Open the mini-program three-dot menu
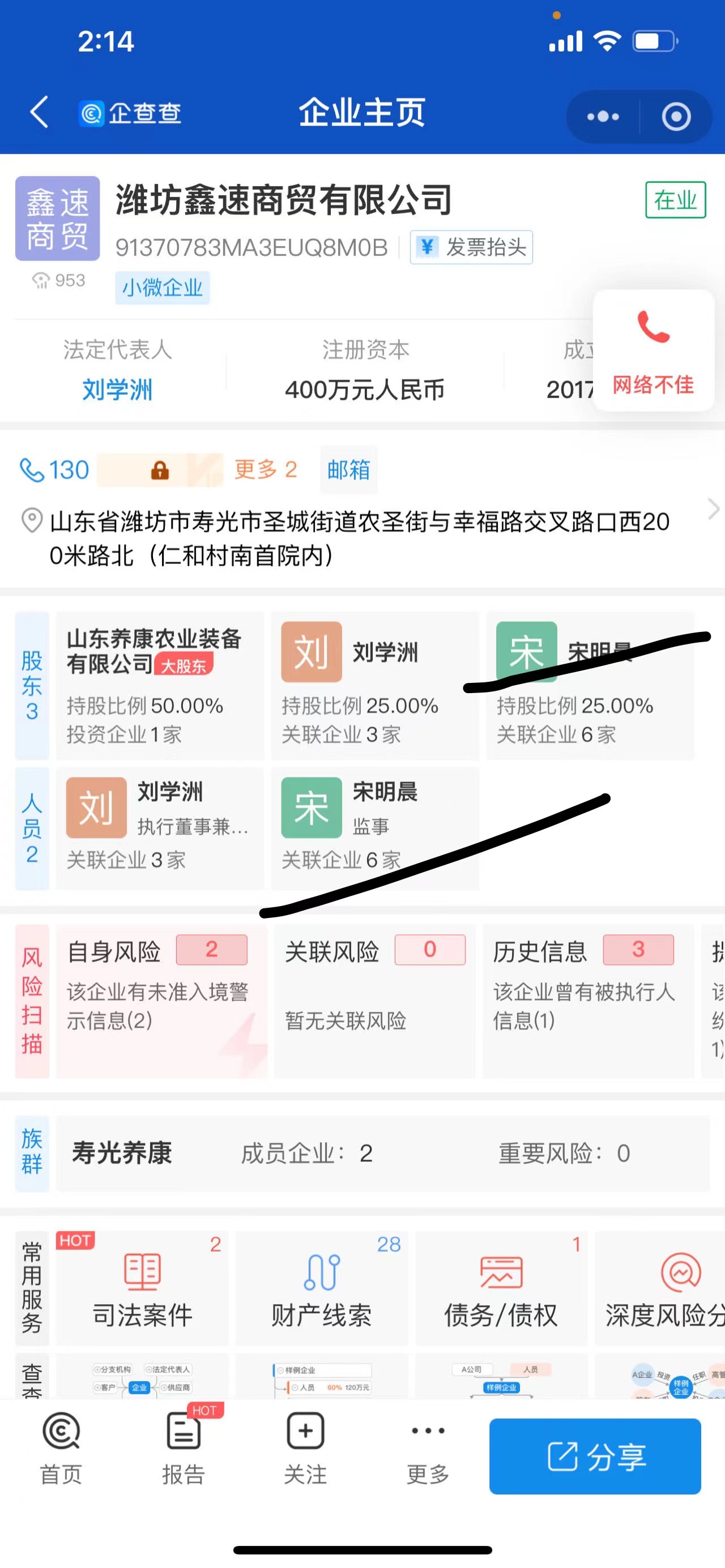This screenshot has width=725, height=1568. 603,116
